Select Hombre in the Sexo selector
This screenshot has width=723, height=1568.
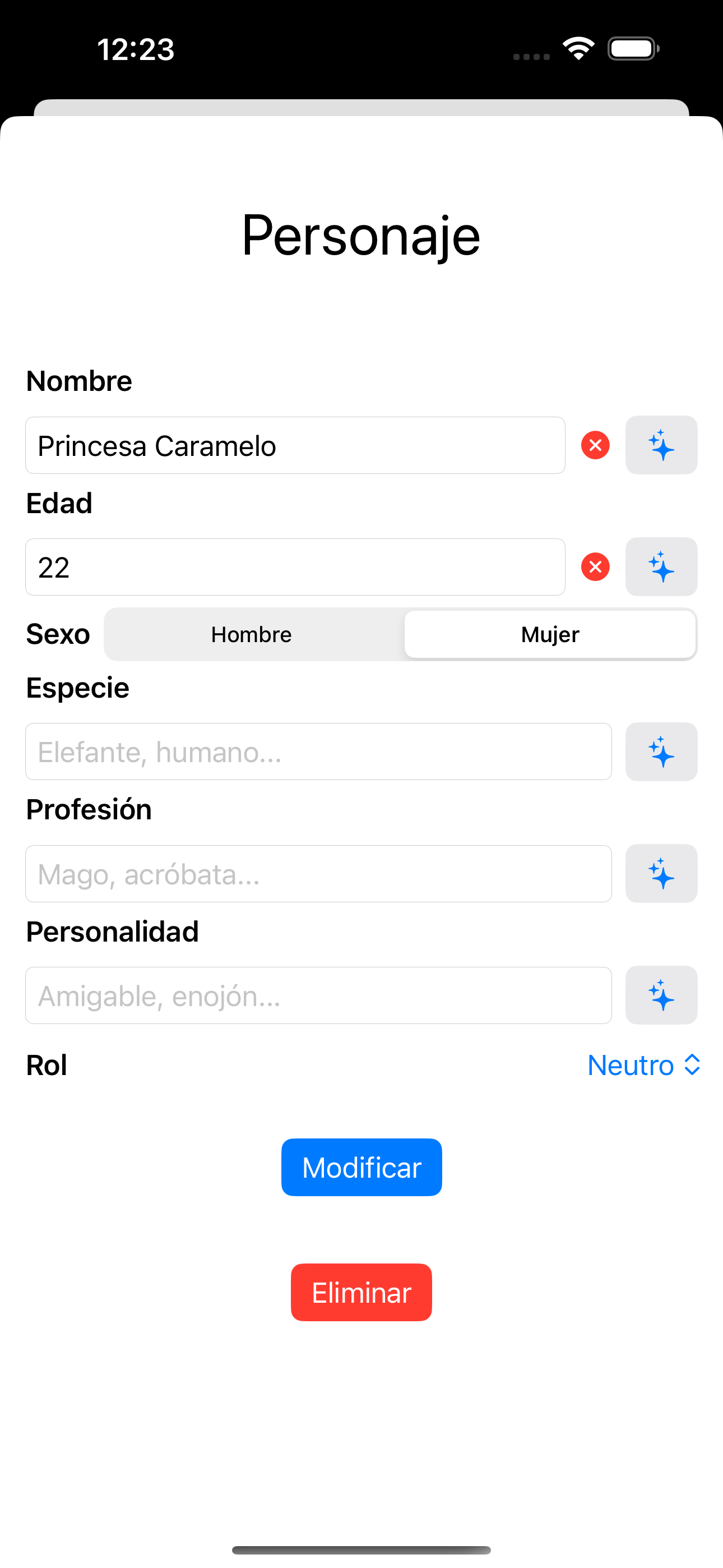[251, 634]
